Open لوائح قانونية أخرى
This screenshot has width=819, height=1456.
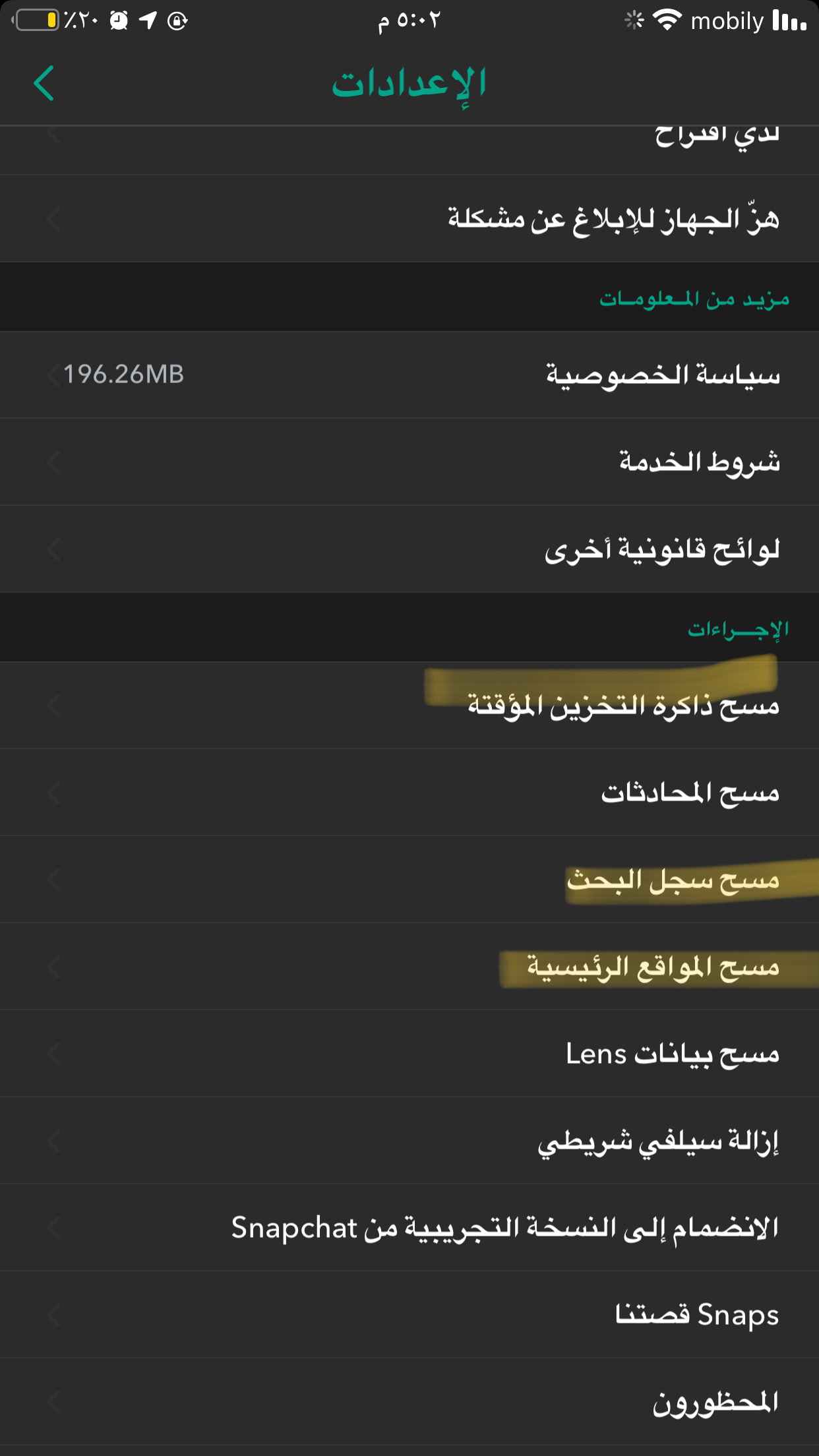(x=409, y=549)
